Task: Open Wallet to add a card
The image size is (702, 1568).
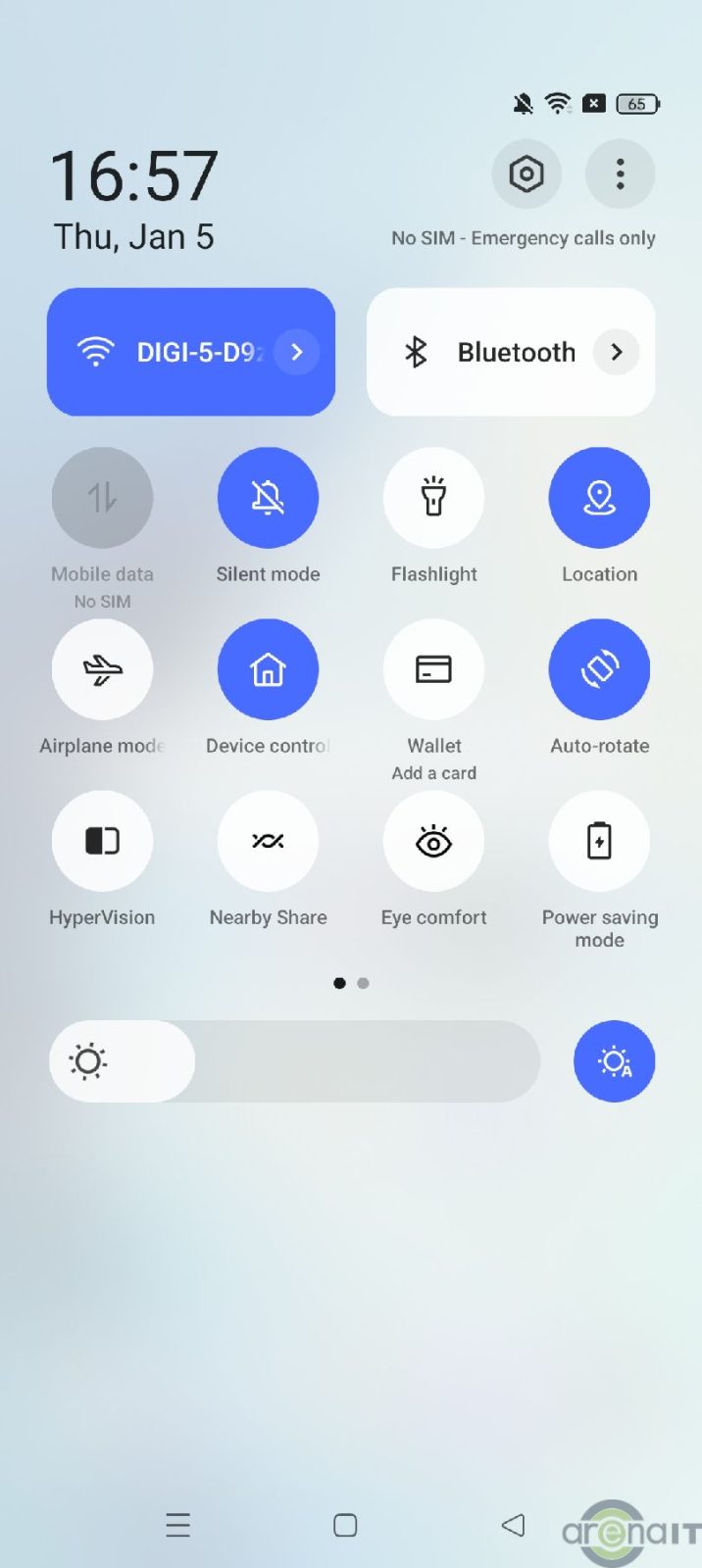Action: pos(433,669)
